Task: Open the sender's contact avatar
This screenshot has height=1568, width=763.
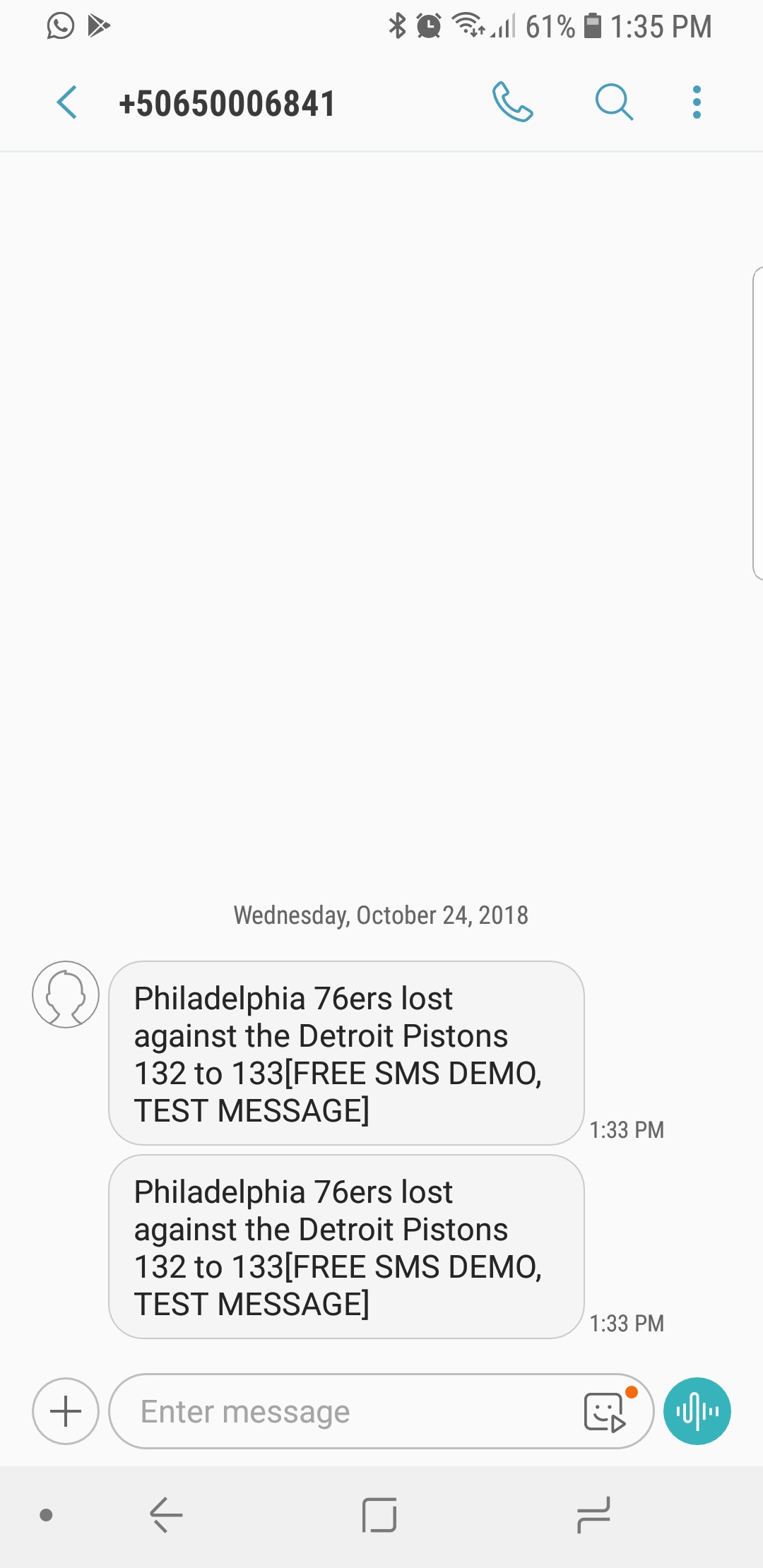Action: [66, 994]
